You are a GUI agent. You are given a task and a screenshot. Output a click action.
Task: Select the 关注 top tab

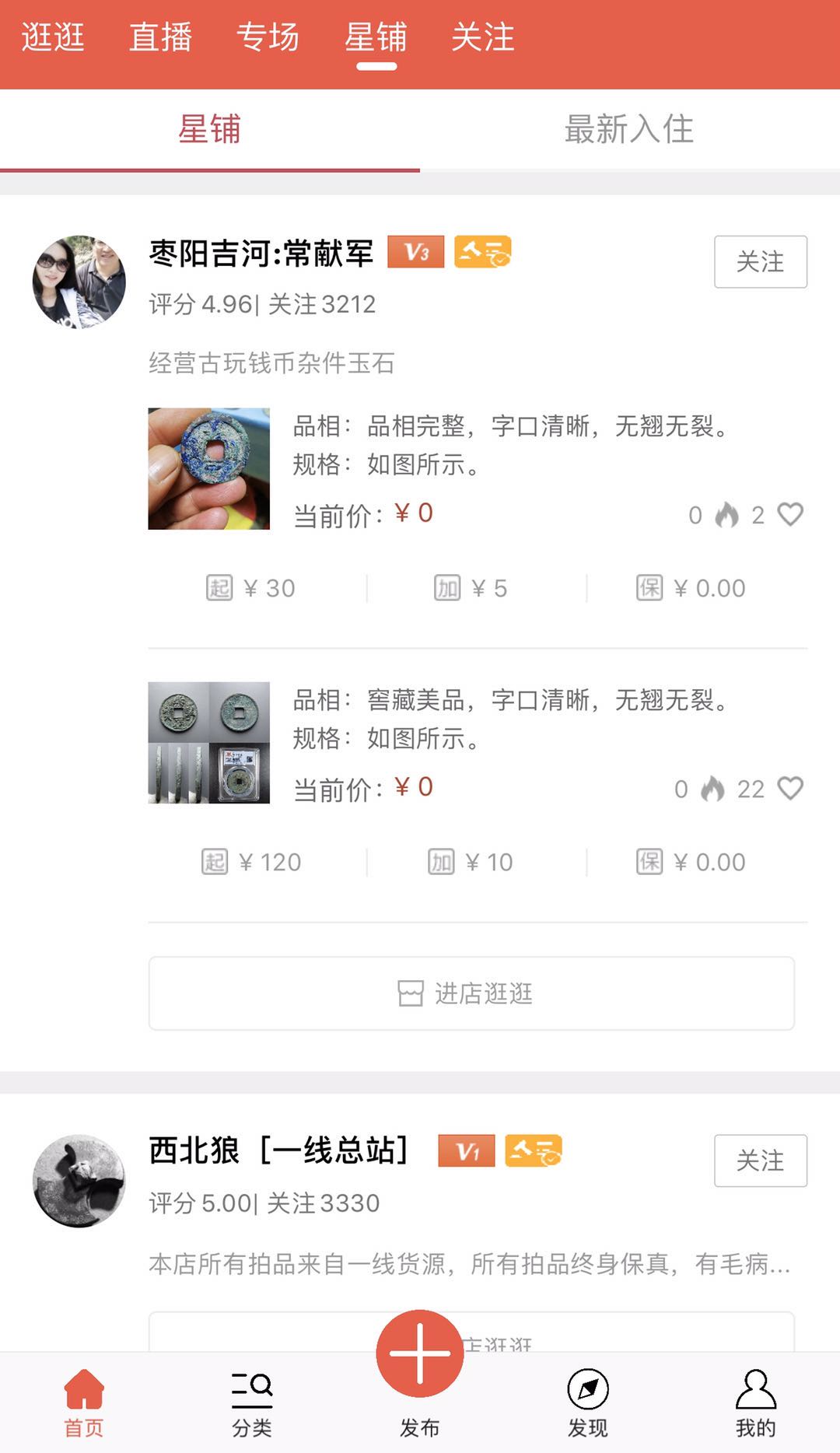[x=482, y=37]
